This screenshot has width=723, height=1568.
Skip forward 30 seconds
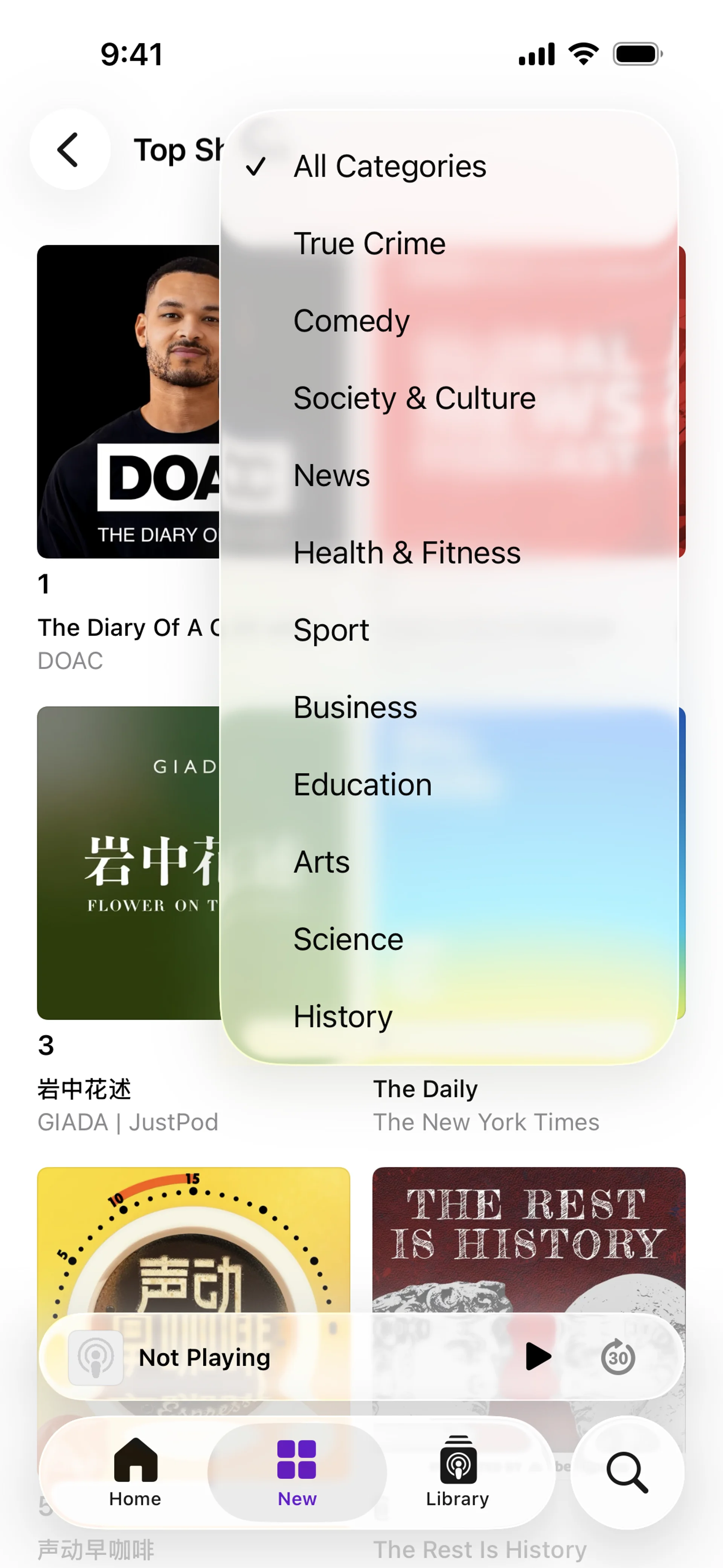618,1357
